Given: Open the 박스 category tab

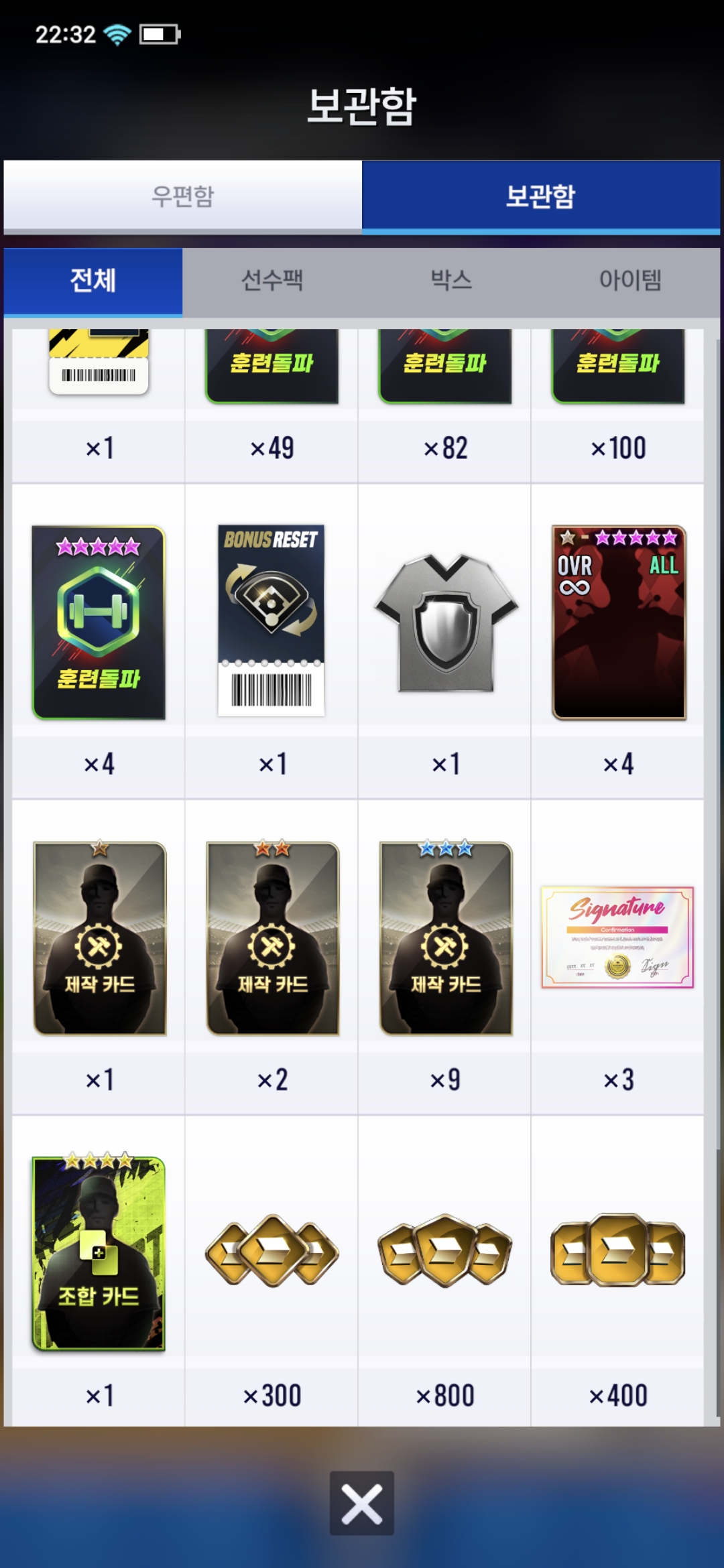Looking at the screenshot, I should coord(451,280).
